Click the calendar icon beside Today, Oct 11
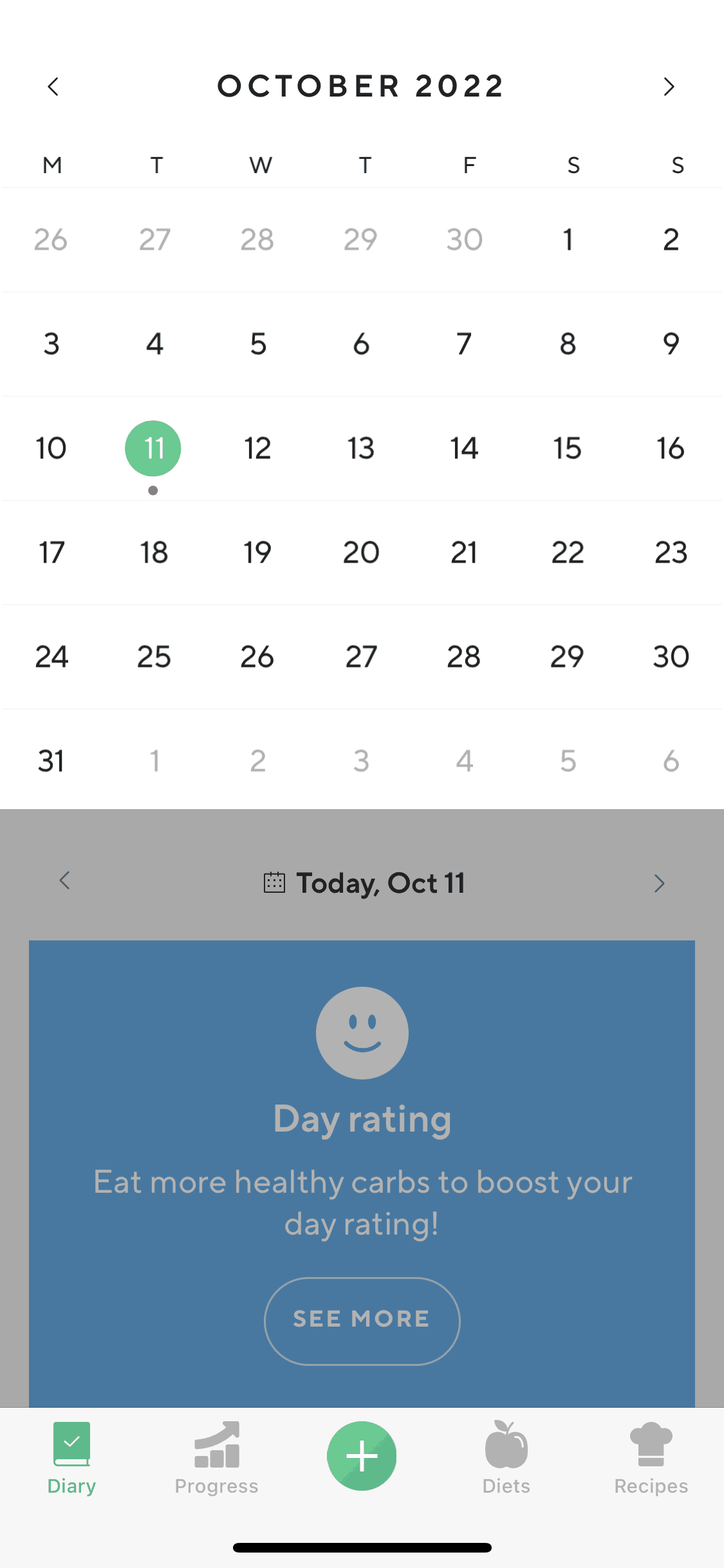 click(275, 882)
